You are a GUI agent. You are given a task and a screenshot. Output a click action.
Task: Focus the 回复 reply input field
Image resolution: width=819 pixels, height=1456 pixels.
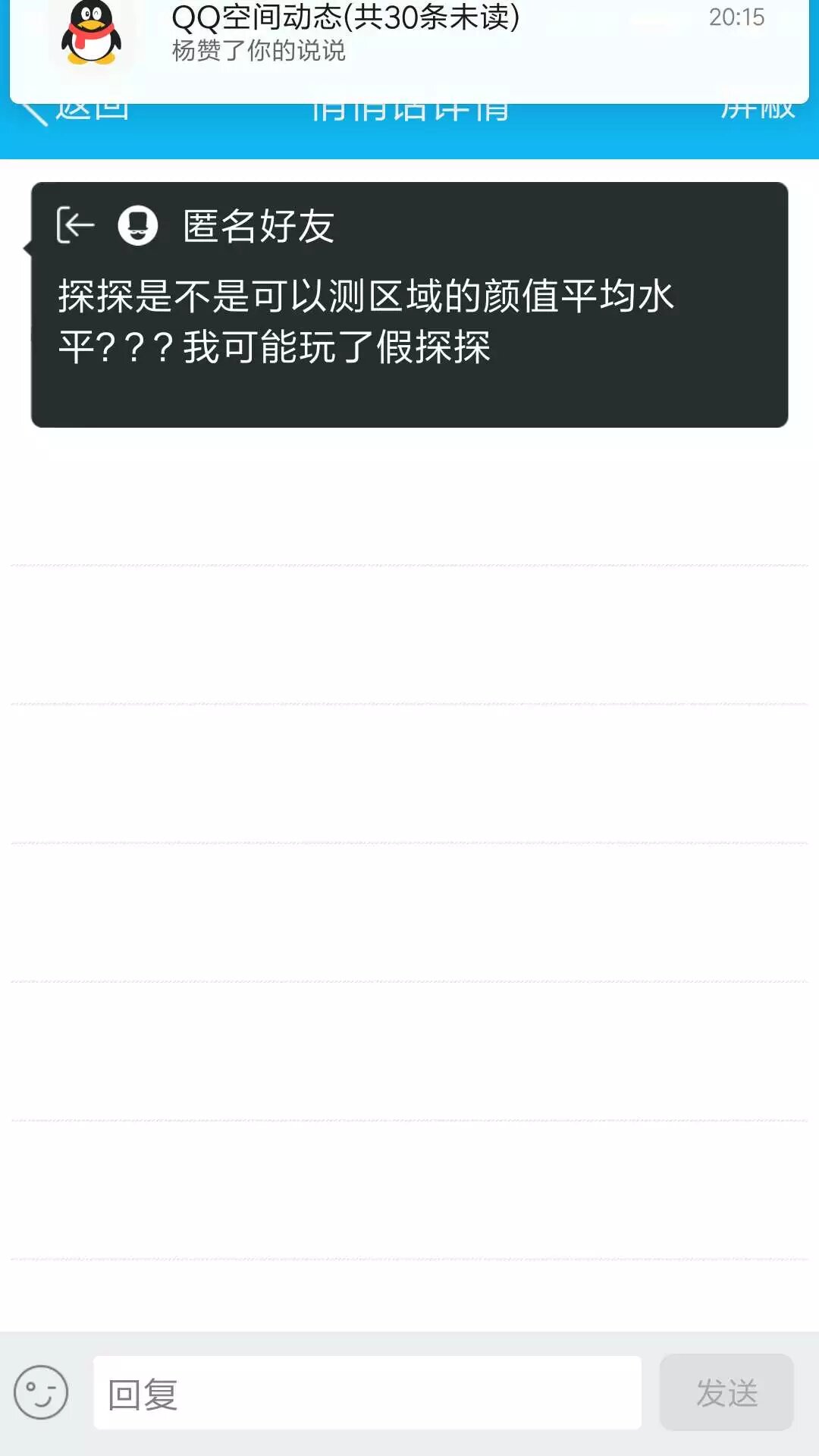tap(367, 1393)
